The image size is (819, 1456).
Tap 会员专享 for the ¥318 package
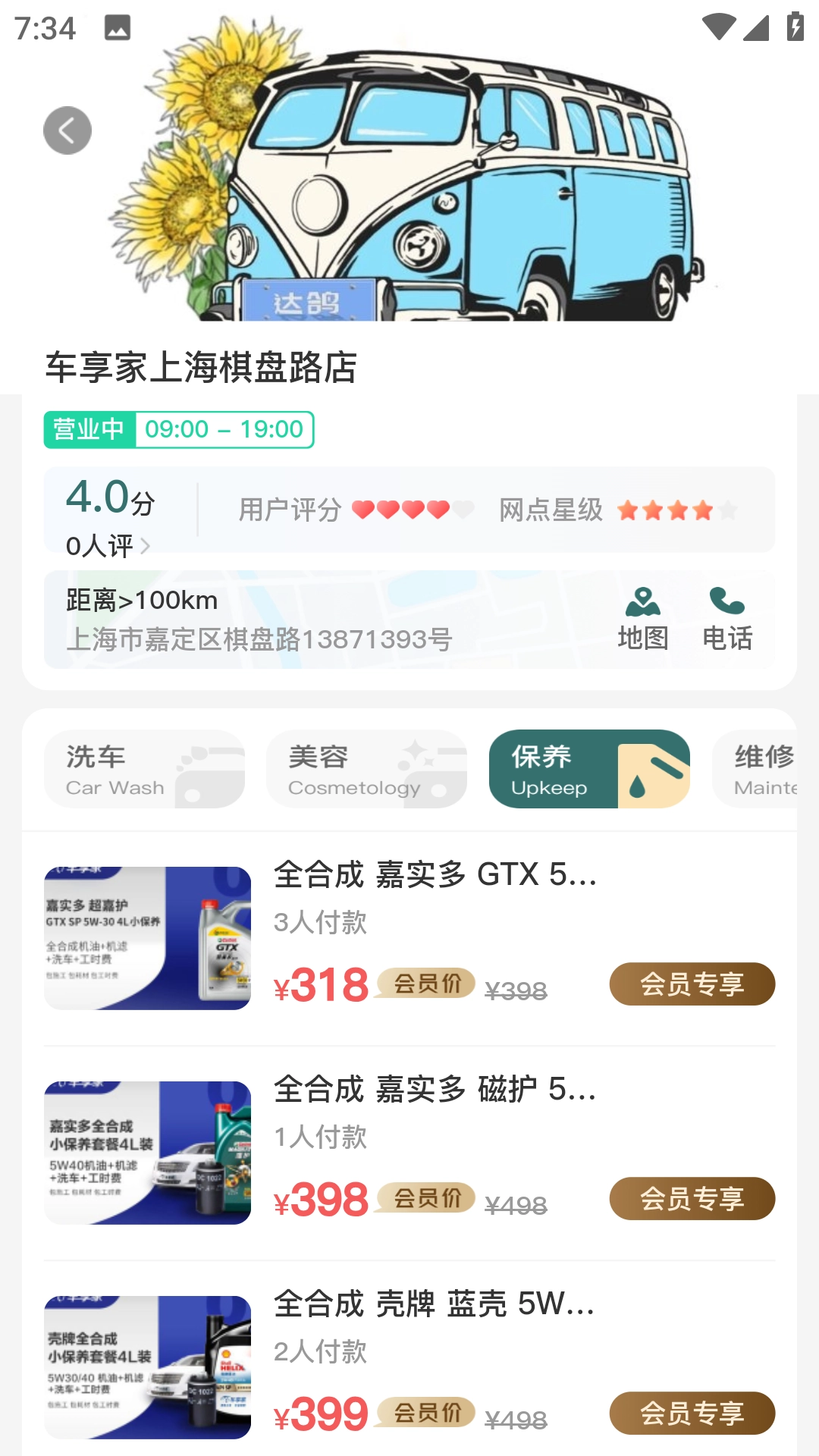tap(692, 984)
